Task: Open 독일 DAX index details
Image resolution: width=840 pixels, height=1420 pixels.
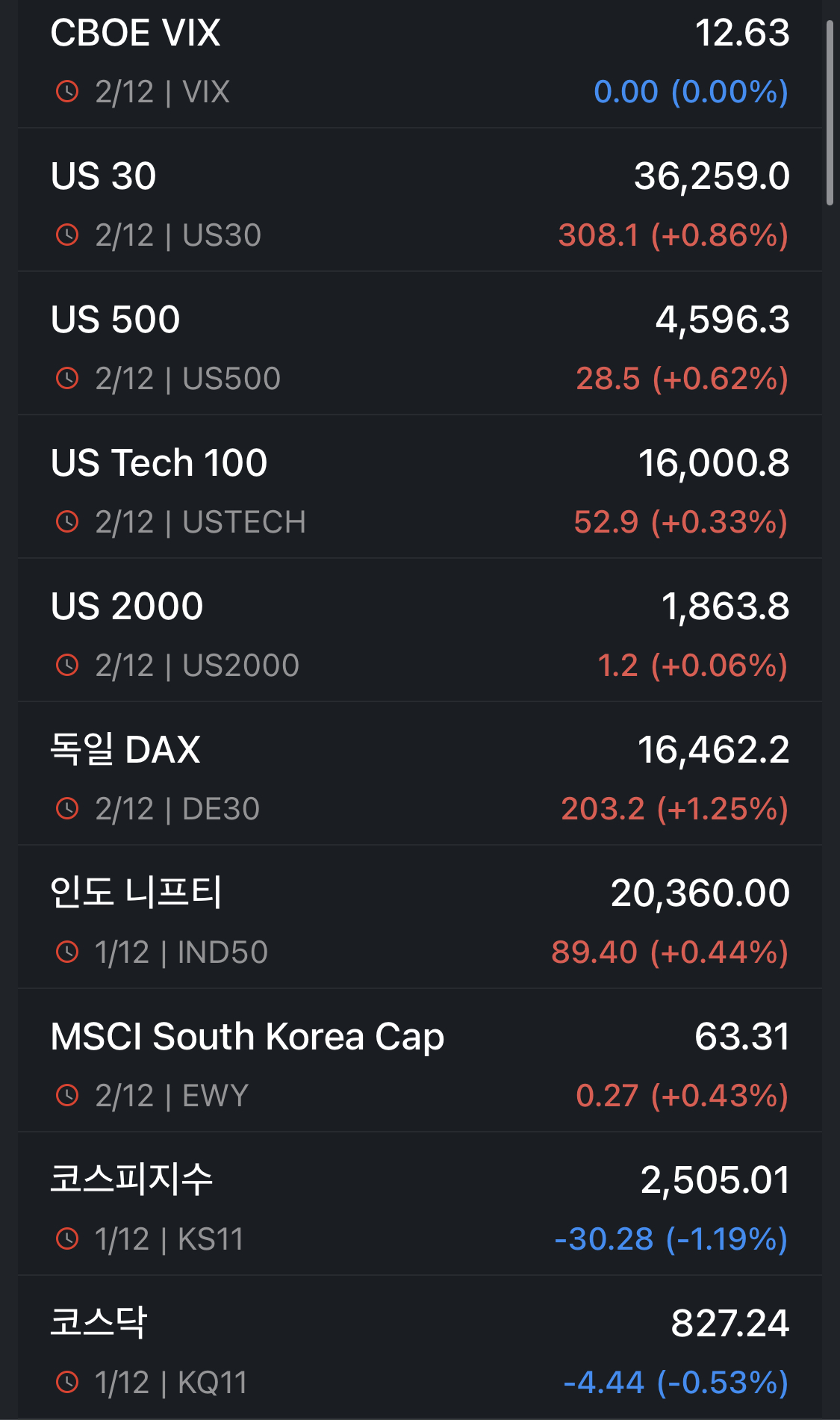Action: [420, 774]
